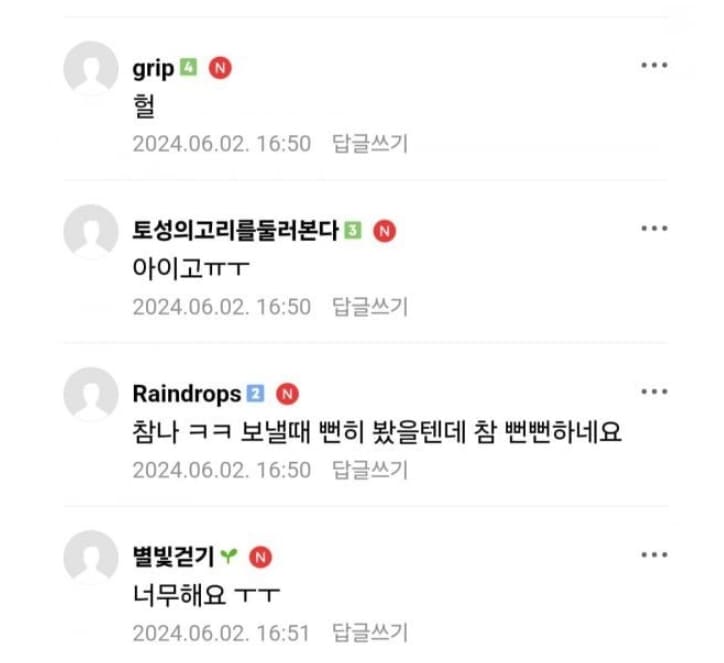Reply to 별빛걷기's comment via 답글쓰기
The height and width of the screenshot is (663, 724).
(370, 633)
